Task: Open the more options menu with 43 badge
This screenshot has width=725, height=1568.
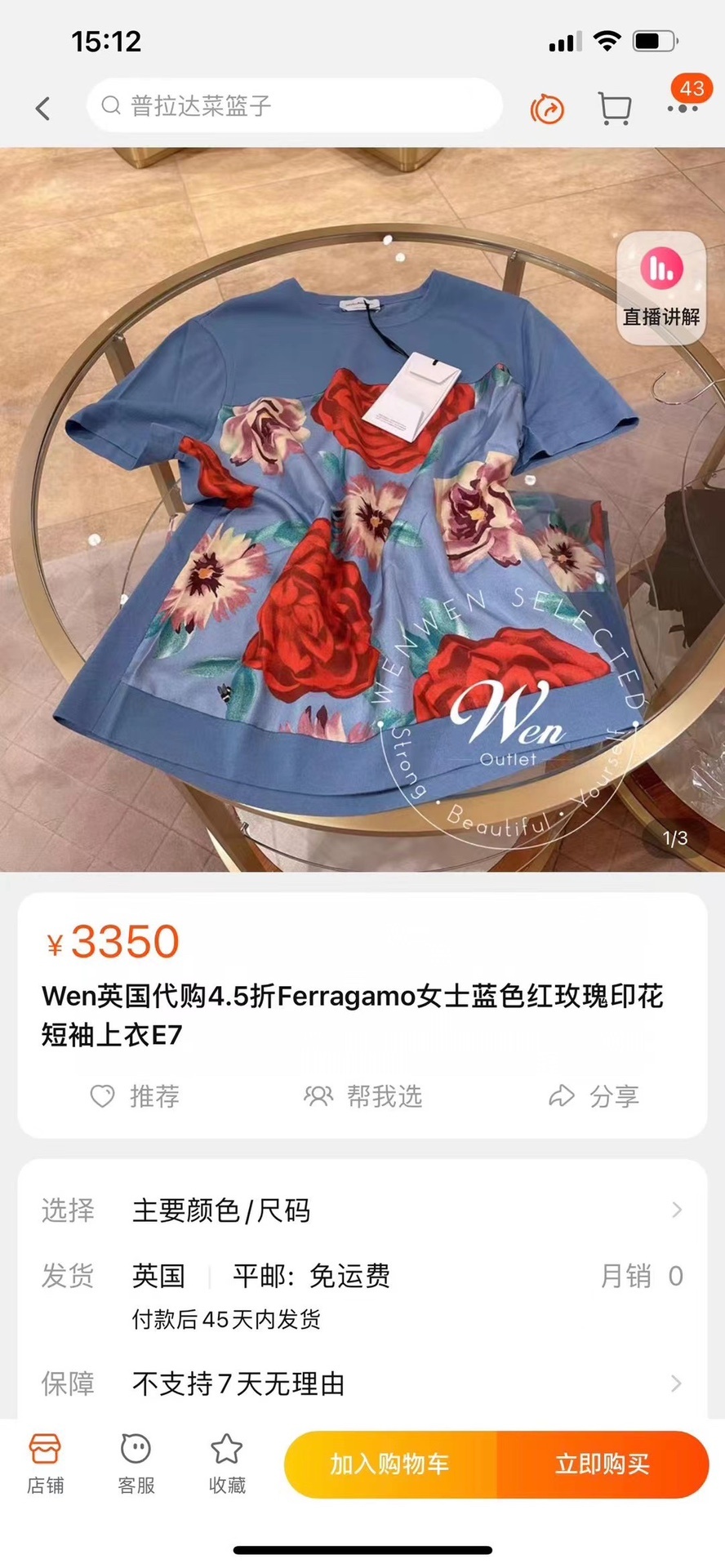Action: point(683,106)
